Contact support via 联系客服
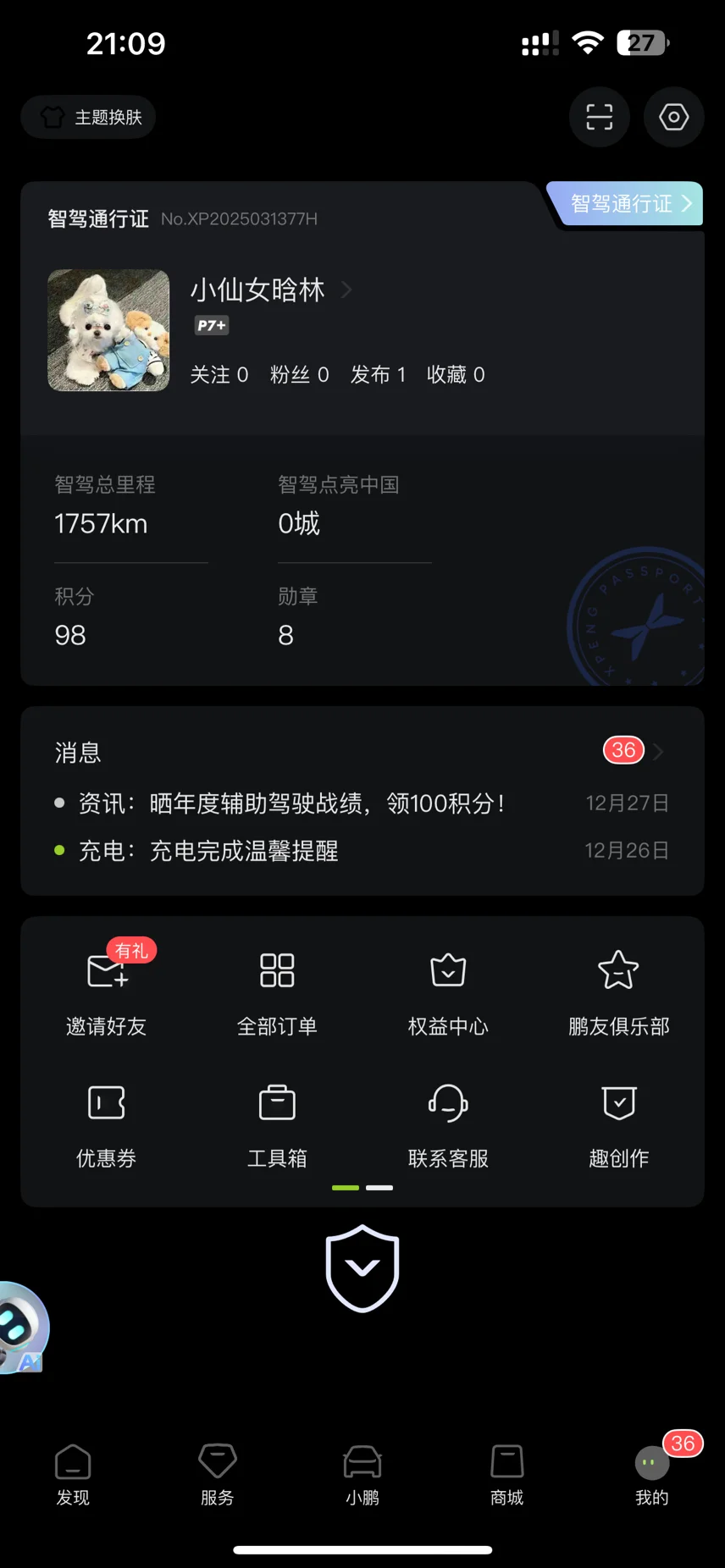This screenshot has height=1568, width=725. pos(448,1122)
